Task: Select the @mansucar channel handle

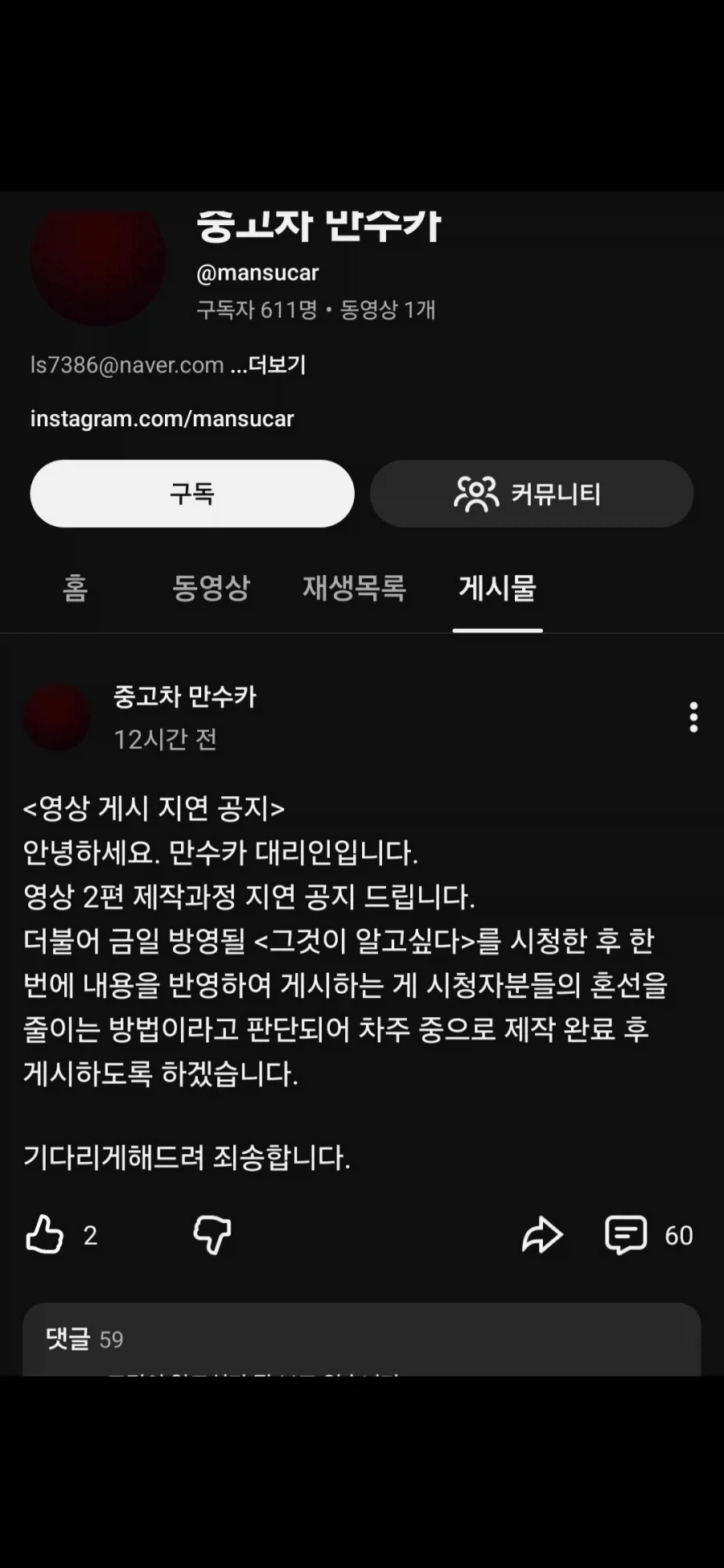Action: [x=259, y=273]
